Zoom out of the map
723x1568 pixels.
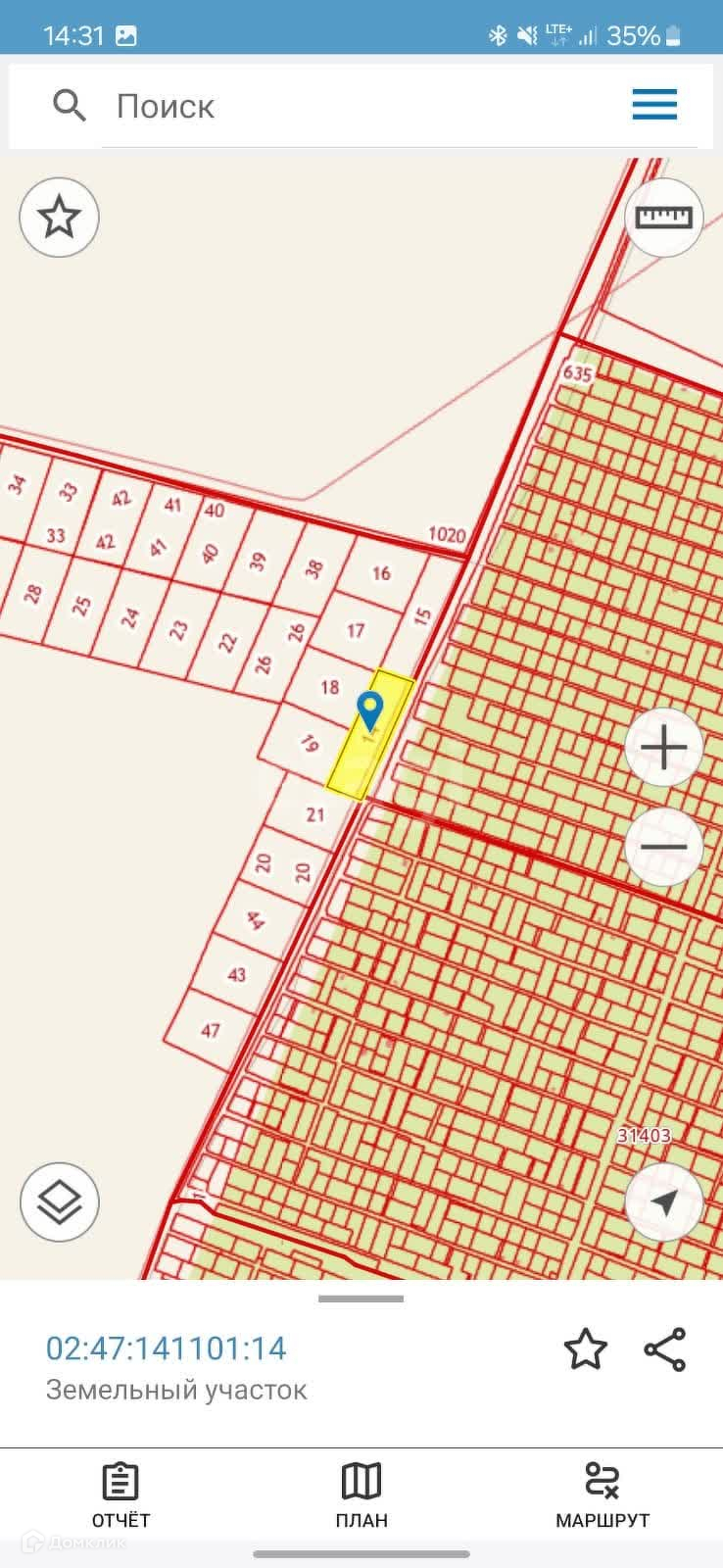664,846
